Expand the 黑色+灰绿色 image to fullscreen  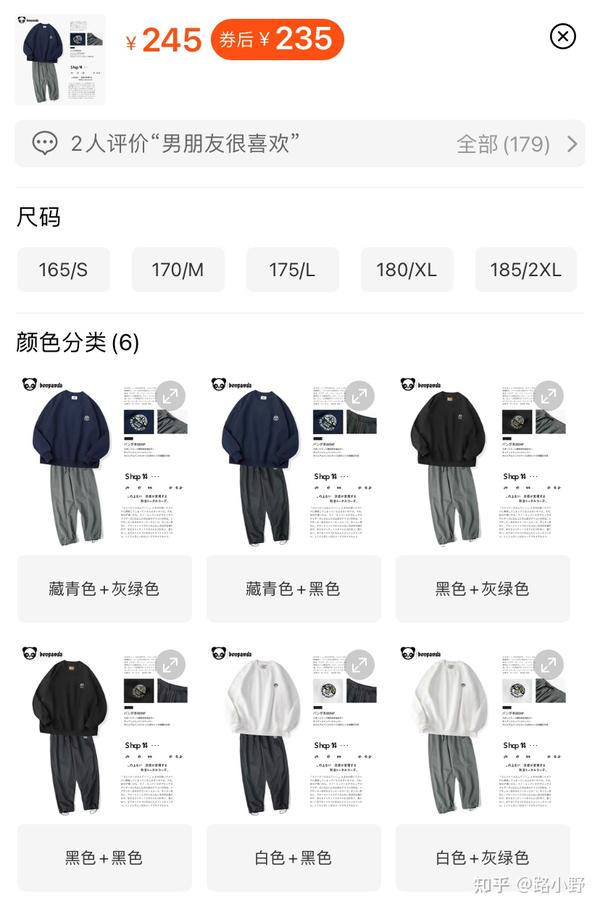[x=548, y=396]
